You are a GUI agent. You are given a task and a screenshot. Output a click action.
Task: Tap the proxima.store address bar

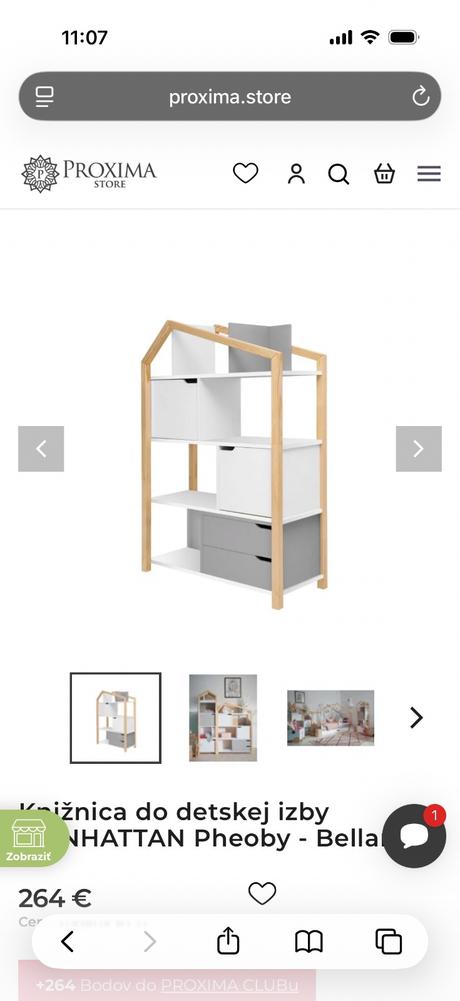point(230,96)
